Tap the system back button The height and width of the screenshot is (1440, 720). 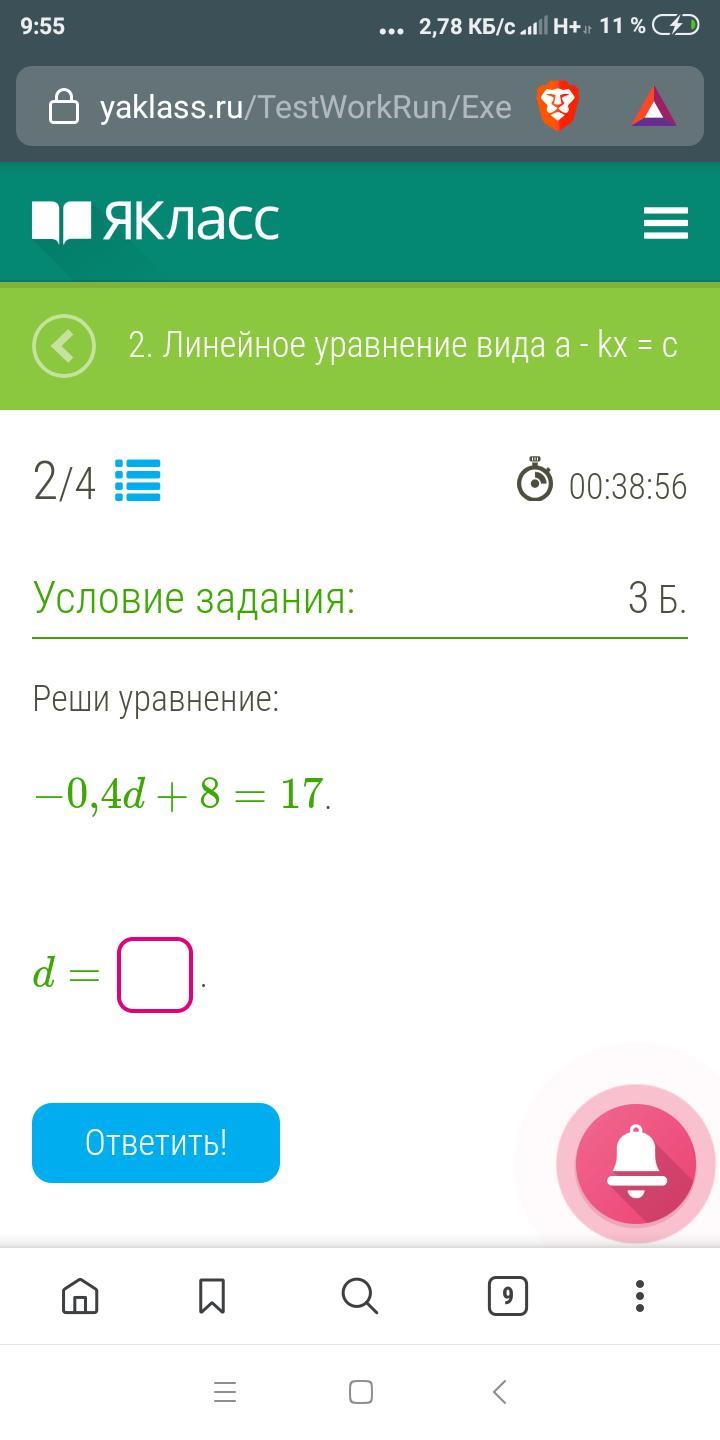click(x=500, y=1391)
